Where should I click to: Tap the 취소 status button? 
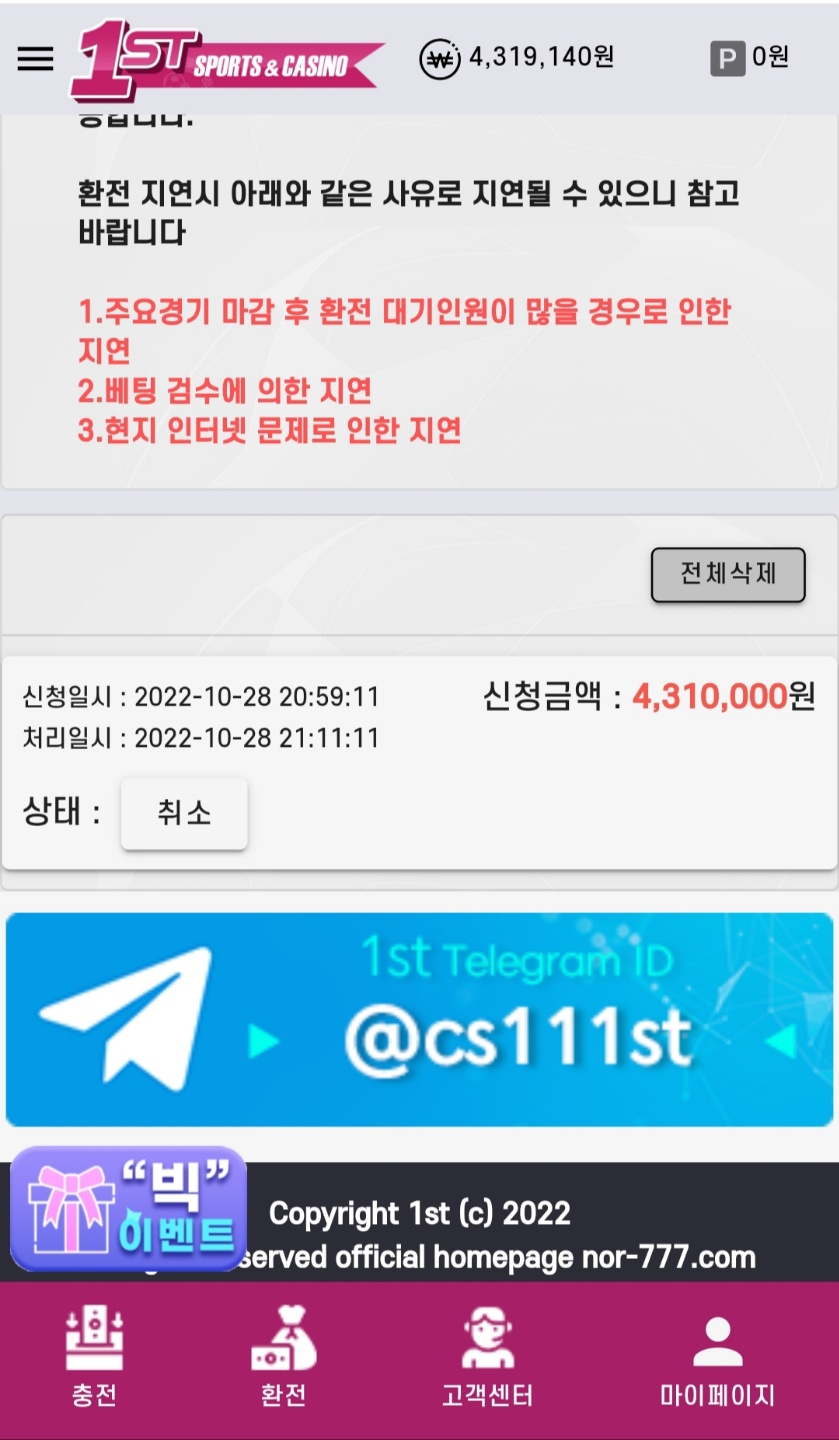coord(184,814)
